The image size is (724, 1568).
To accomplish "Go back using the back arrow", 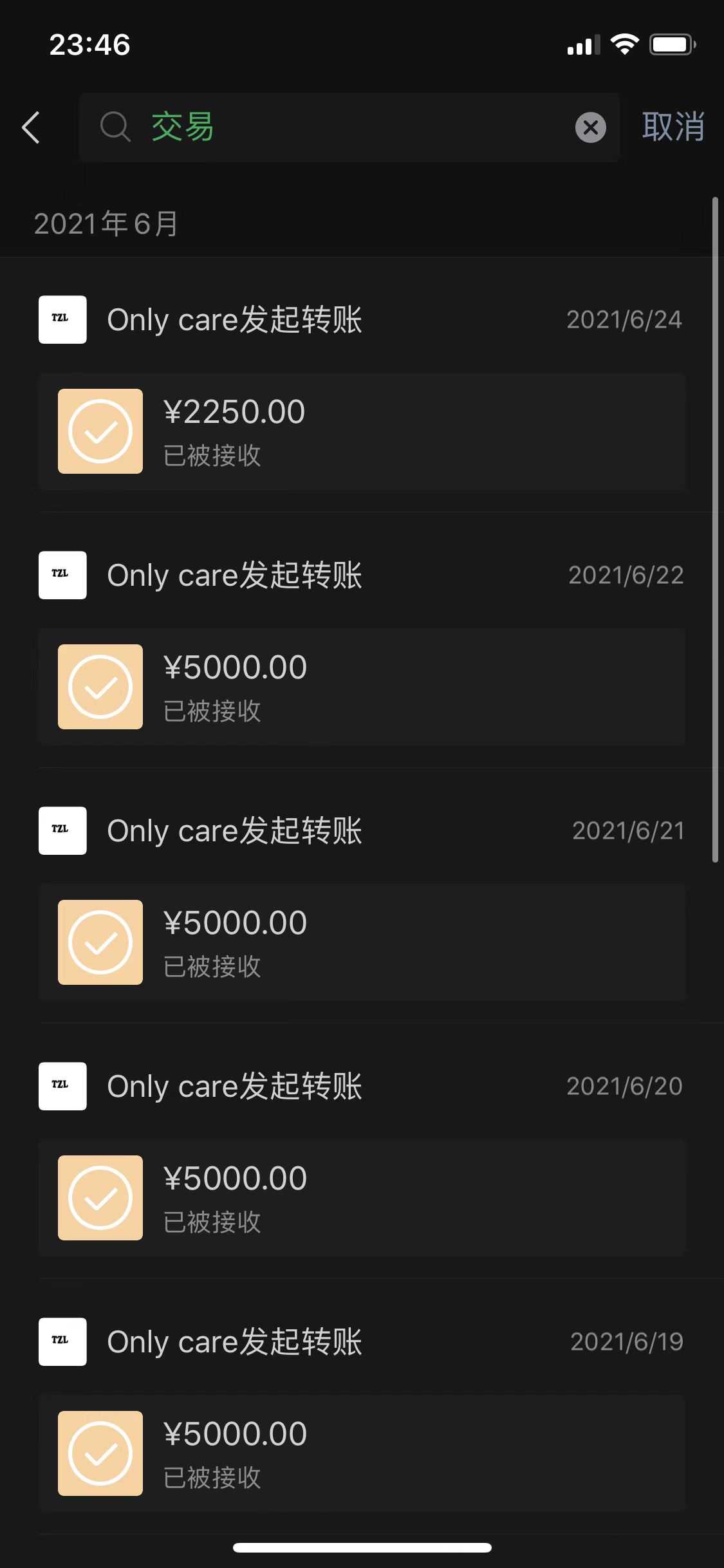I will (x=31, y=127).
